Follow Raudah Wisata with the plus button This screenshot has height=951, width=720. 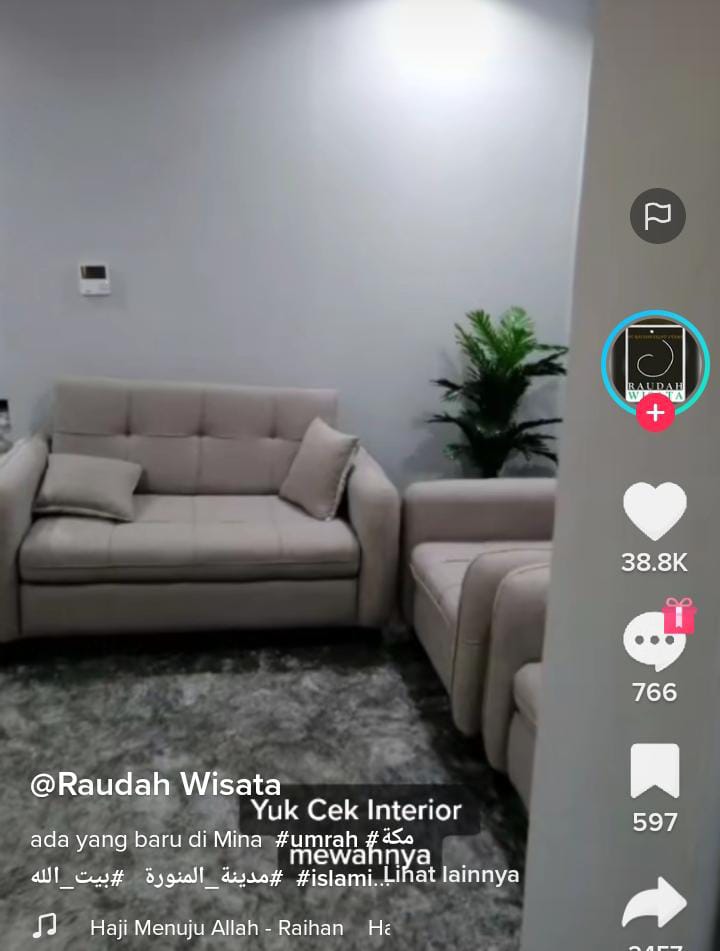click(655, 412)
